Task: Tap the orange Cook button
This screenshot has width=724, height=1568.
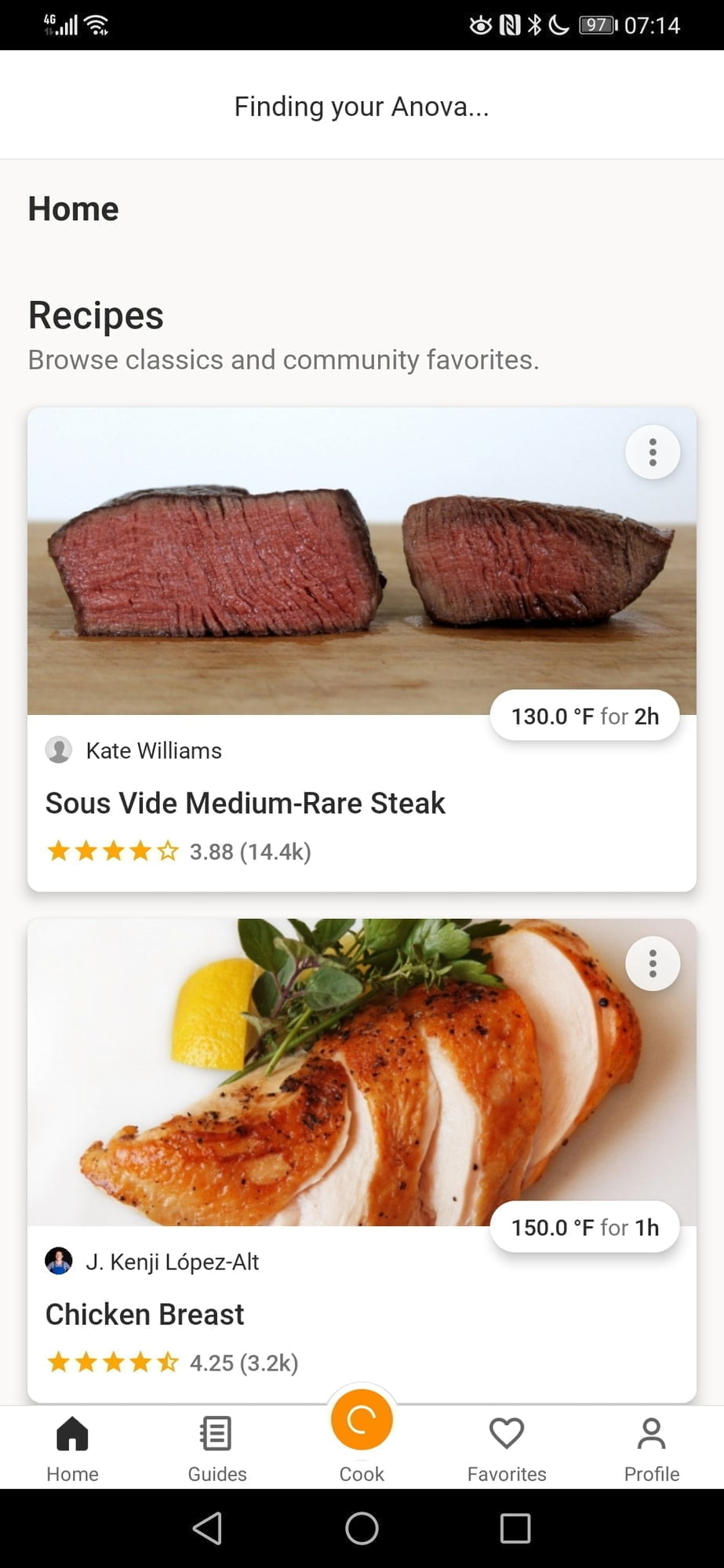Action: [x=362, y=1421]
